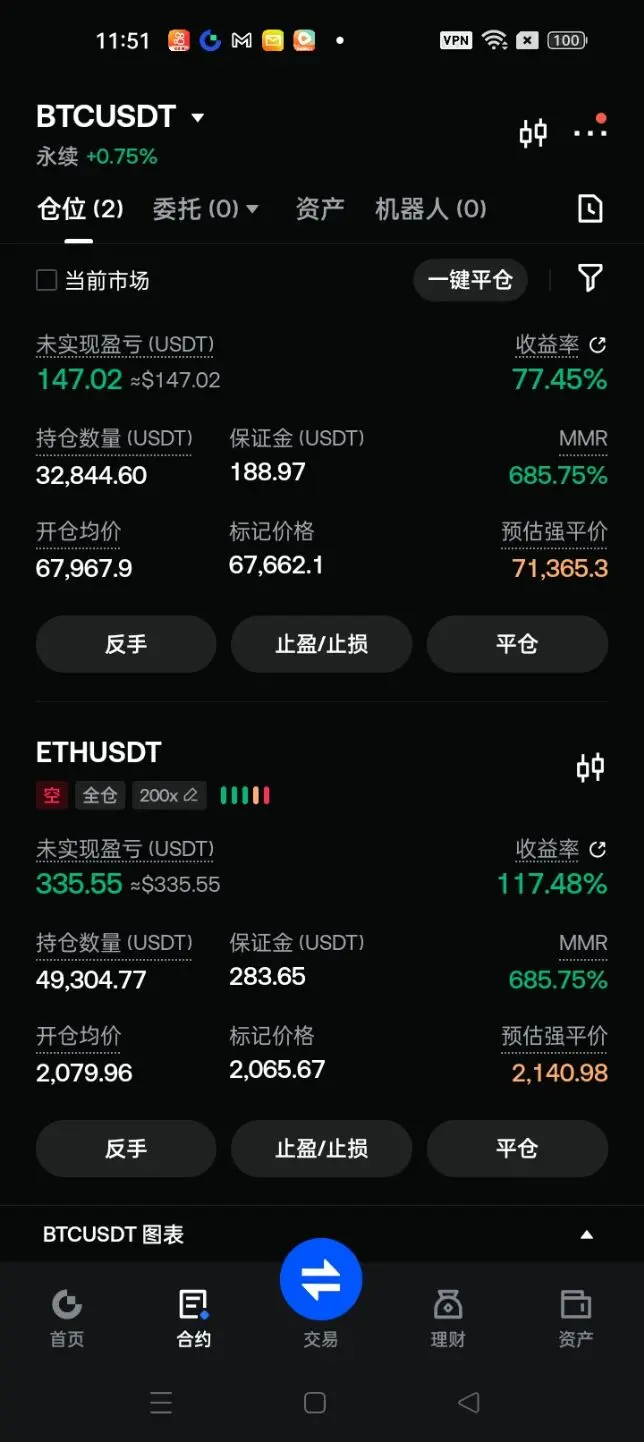The width and height of the screenshot is (644, 1442).
Task: Switch to the 机器人 (0) tab
Action: [431, 209]
